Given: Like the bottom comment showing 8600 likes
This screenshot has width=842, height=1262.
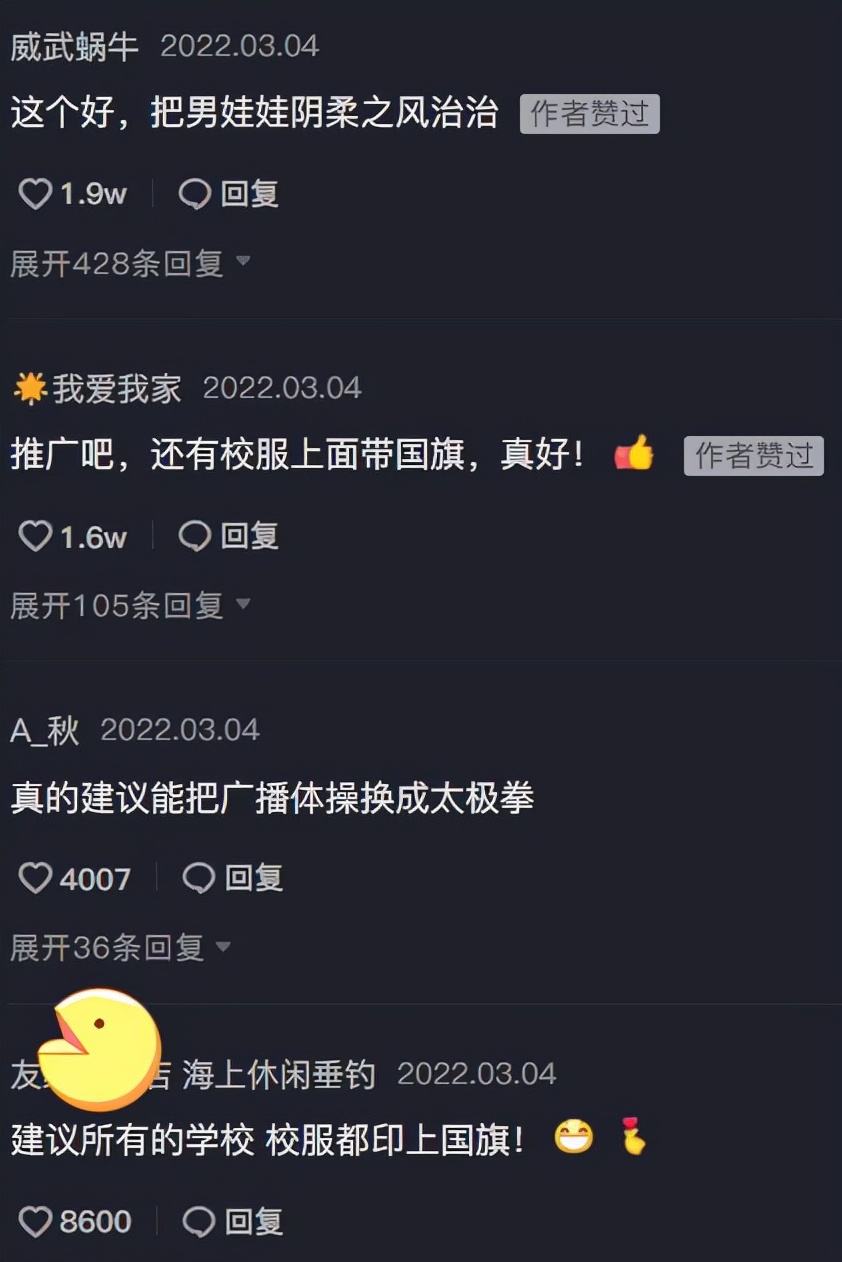Looking at the screenshot, I should [37, 1221].
